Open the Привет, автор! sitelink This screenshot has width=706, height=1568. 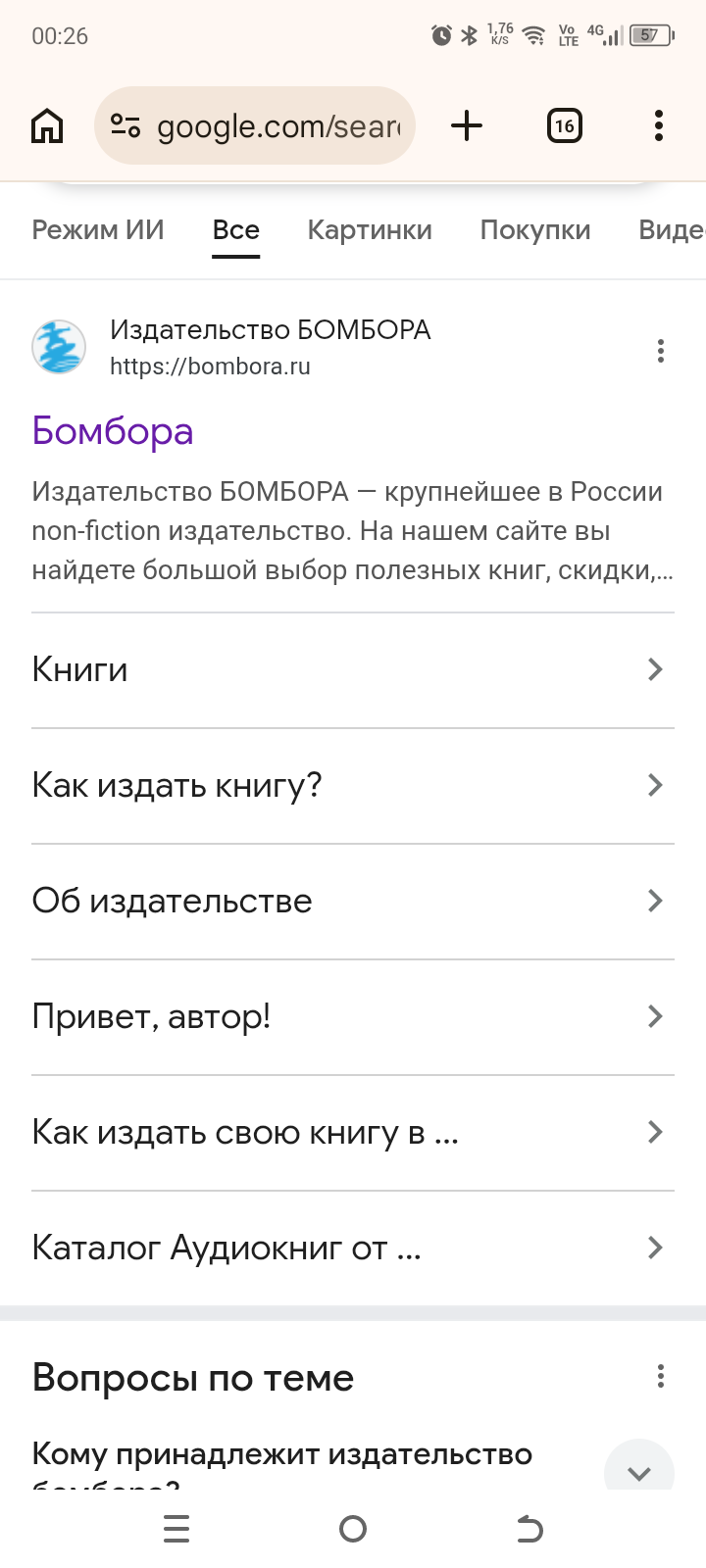[x=353, y=1017]
